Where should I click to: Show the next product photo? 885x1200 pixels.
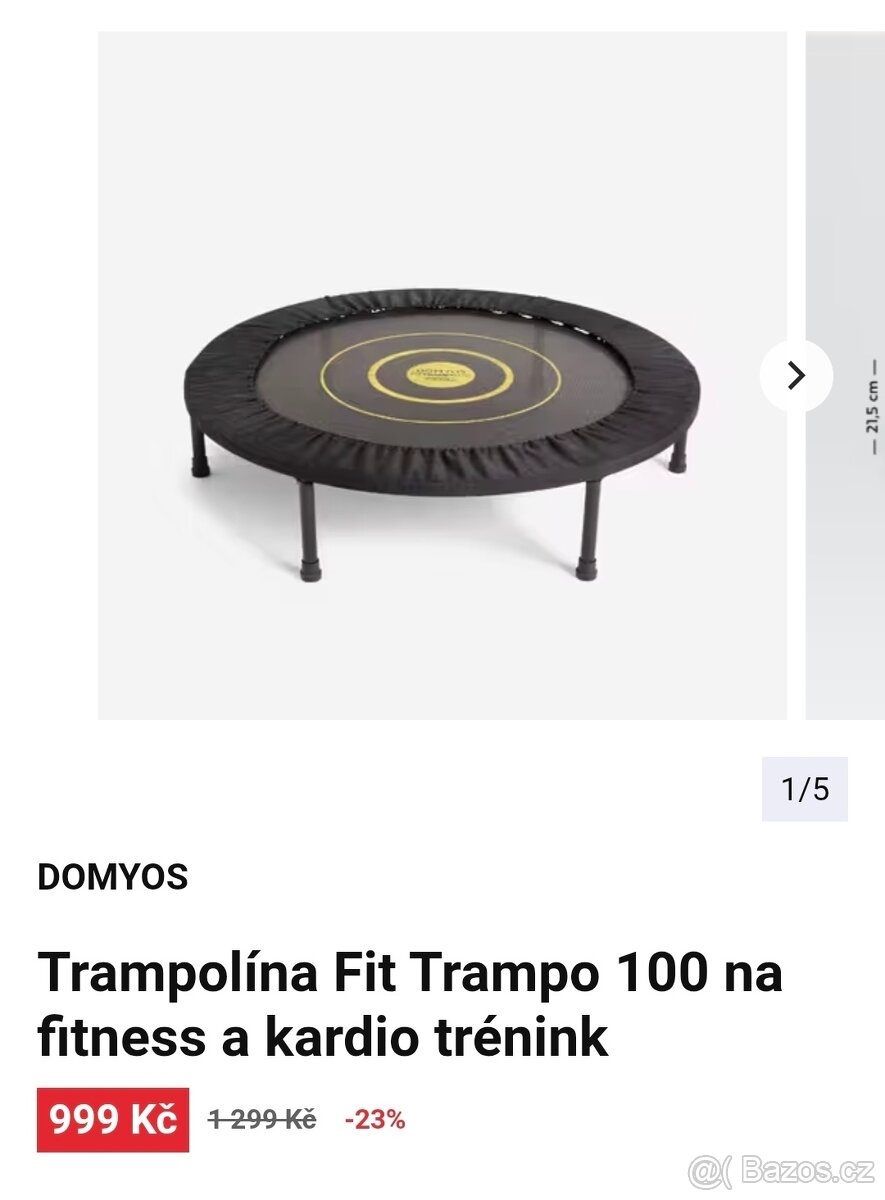click(x=796, y=376)
